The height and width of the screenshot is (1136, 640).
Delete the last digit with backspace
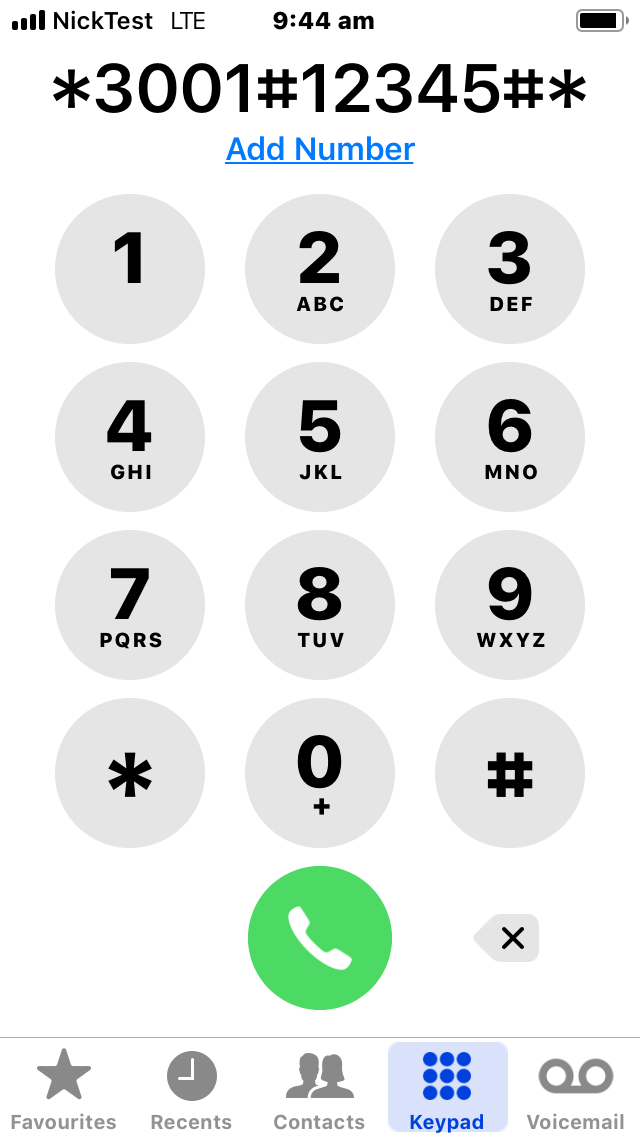pos(508,938)
